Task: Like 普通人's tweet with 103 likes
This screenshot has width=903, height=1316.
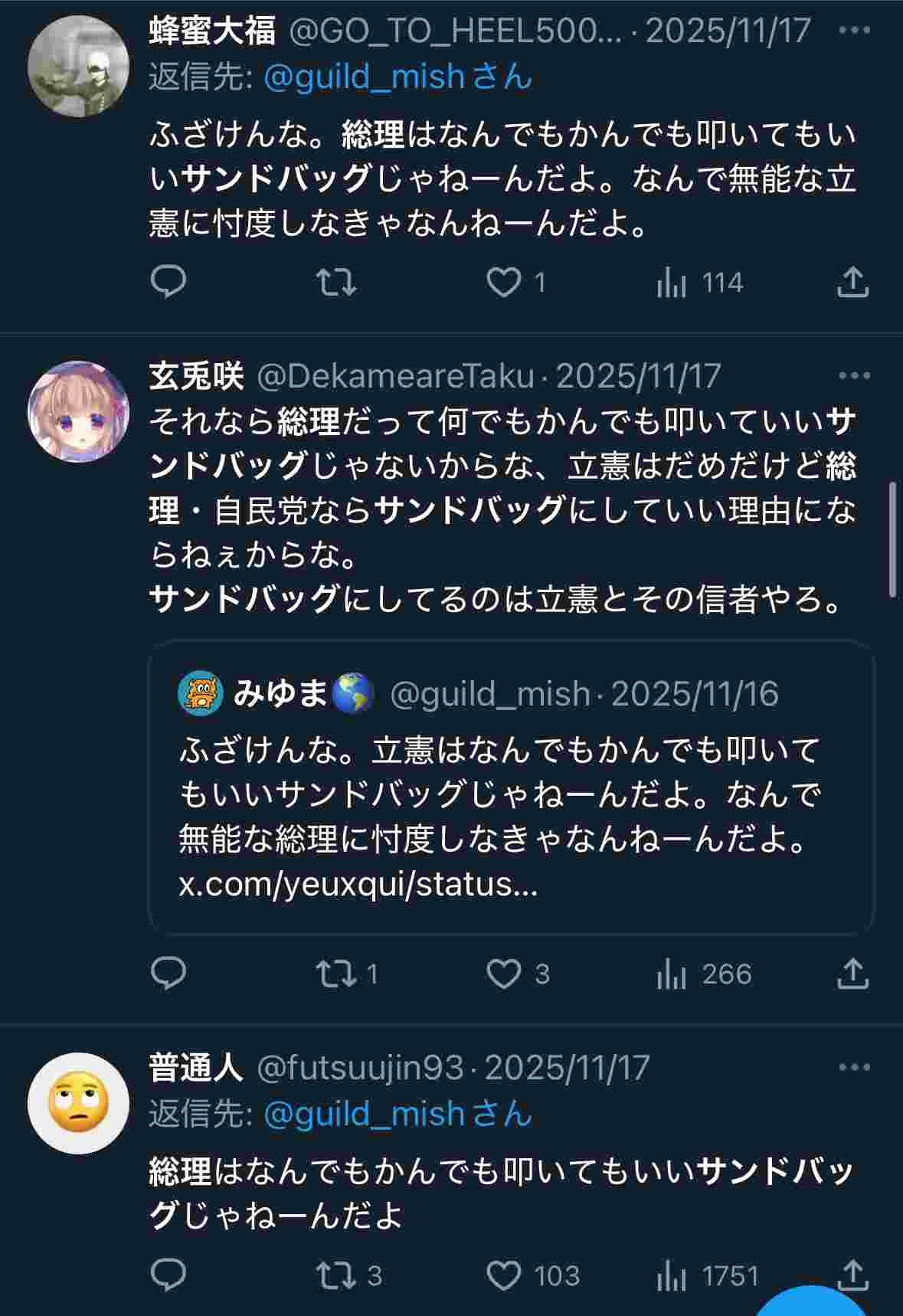Action: (x=504, y=1275)
